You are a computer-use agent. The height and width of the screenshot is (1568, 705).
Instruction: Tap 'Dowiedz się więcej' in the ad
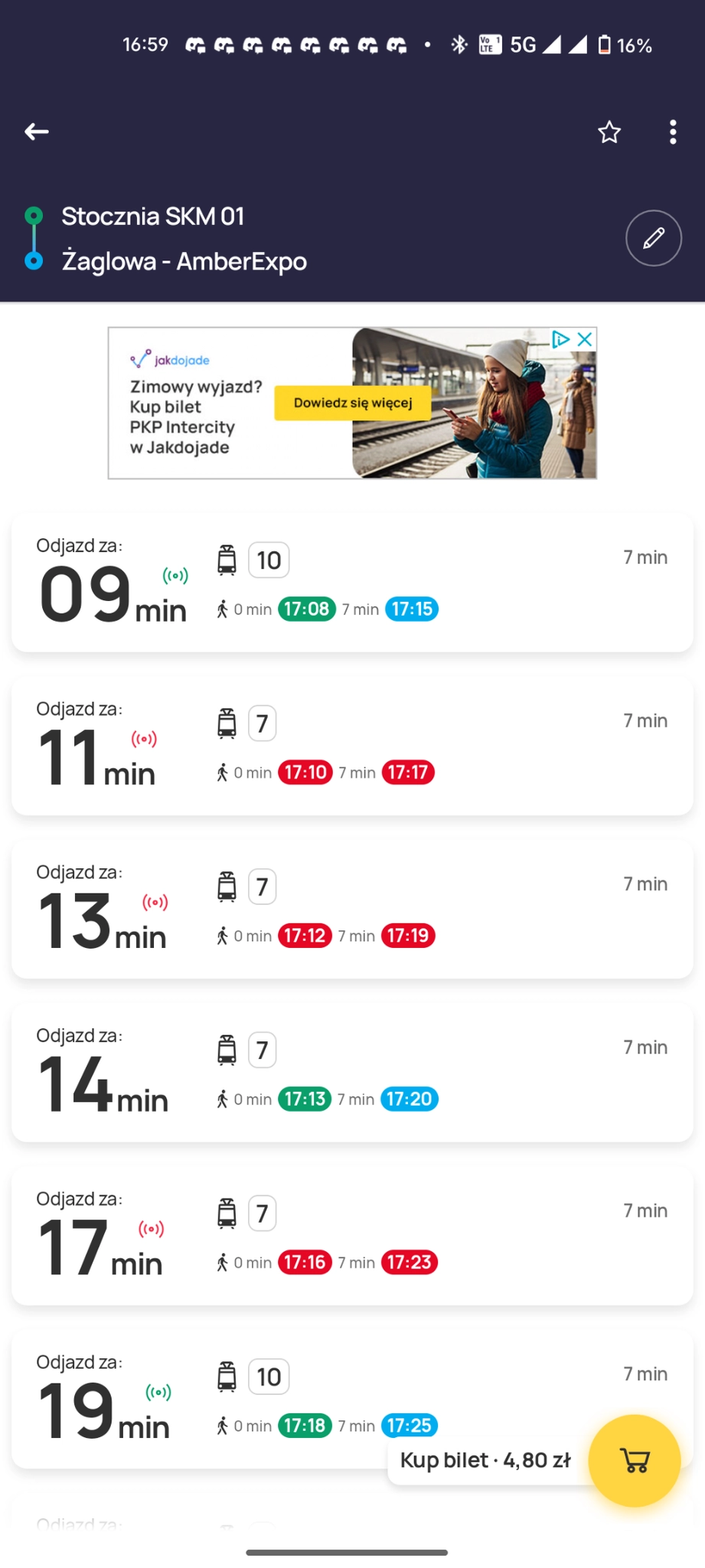(353, 403)
